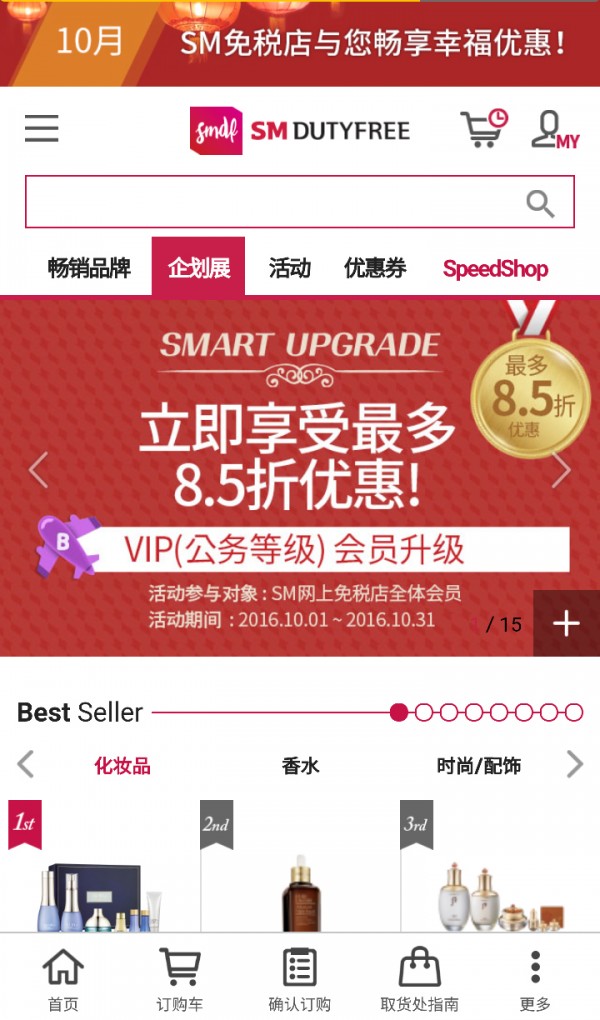Screen dimensions: 600x1020
Task: Open 订购车 in the bottom bar
Action: tap(180, 980)
